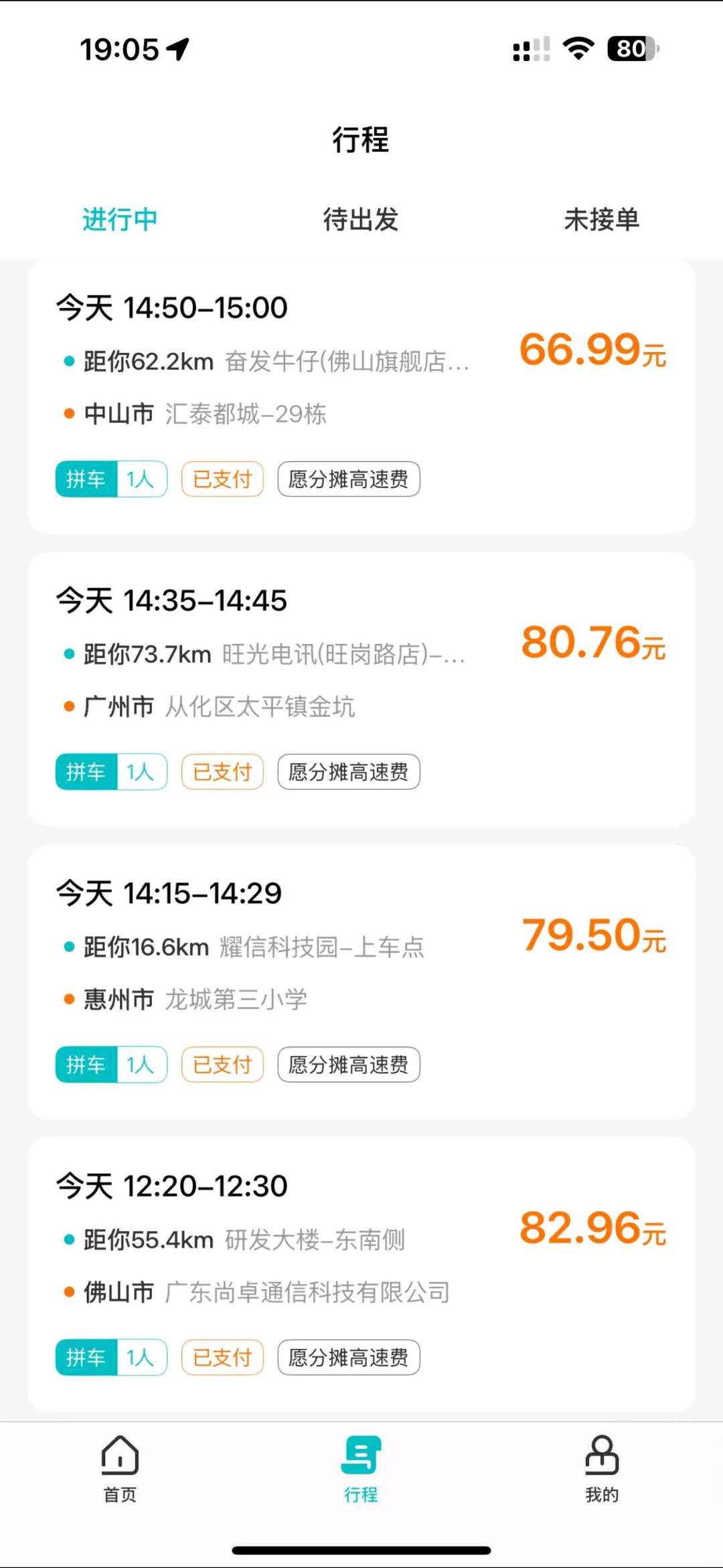Screen dimensions: 723x1568
Task: Click the Wi-Fi indicator in status bar
Action: click(x=576, y=47)
